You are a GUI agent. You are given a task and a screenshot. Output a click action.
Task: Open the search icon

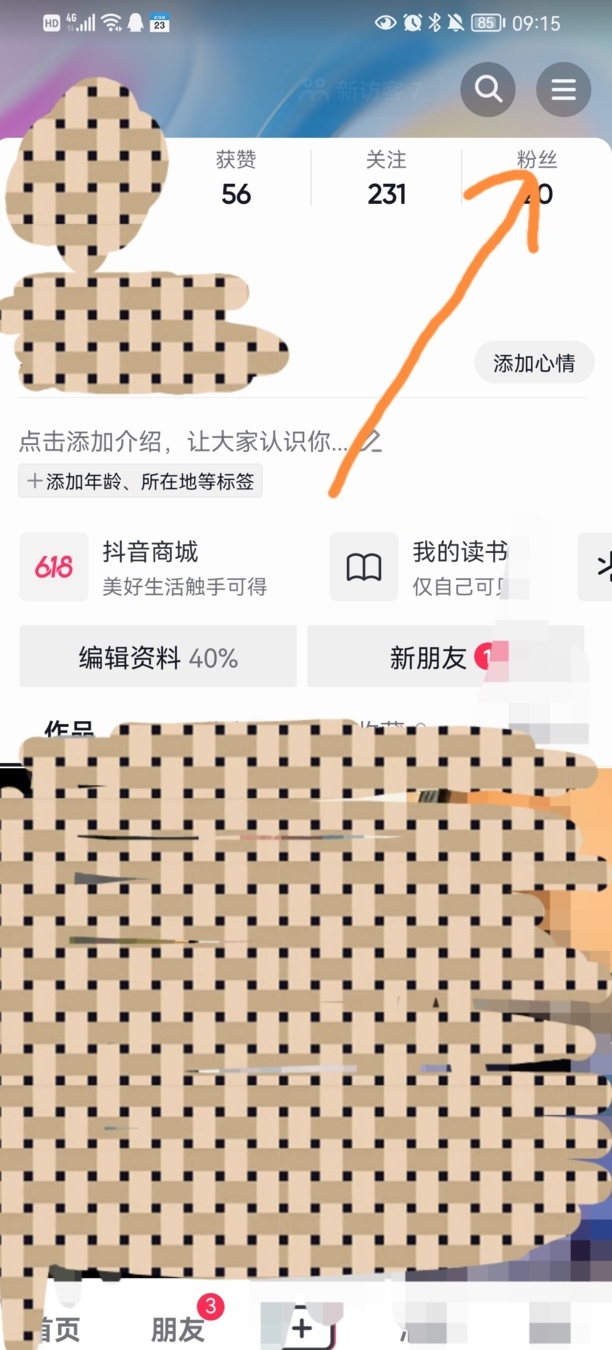[x=488, y=90]
